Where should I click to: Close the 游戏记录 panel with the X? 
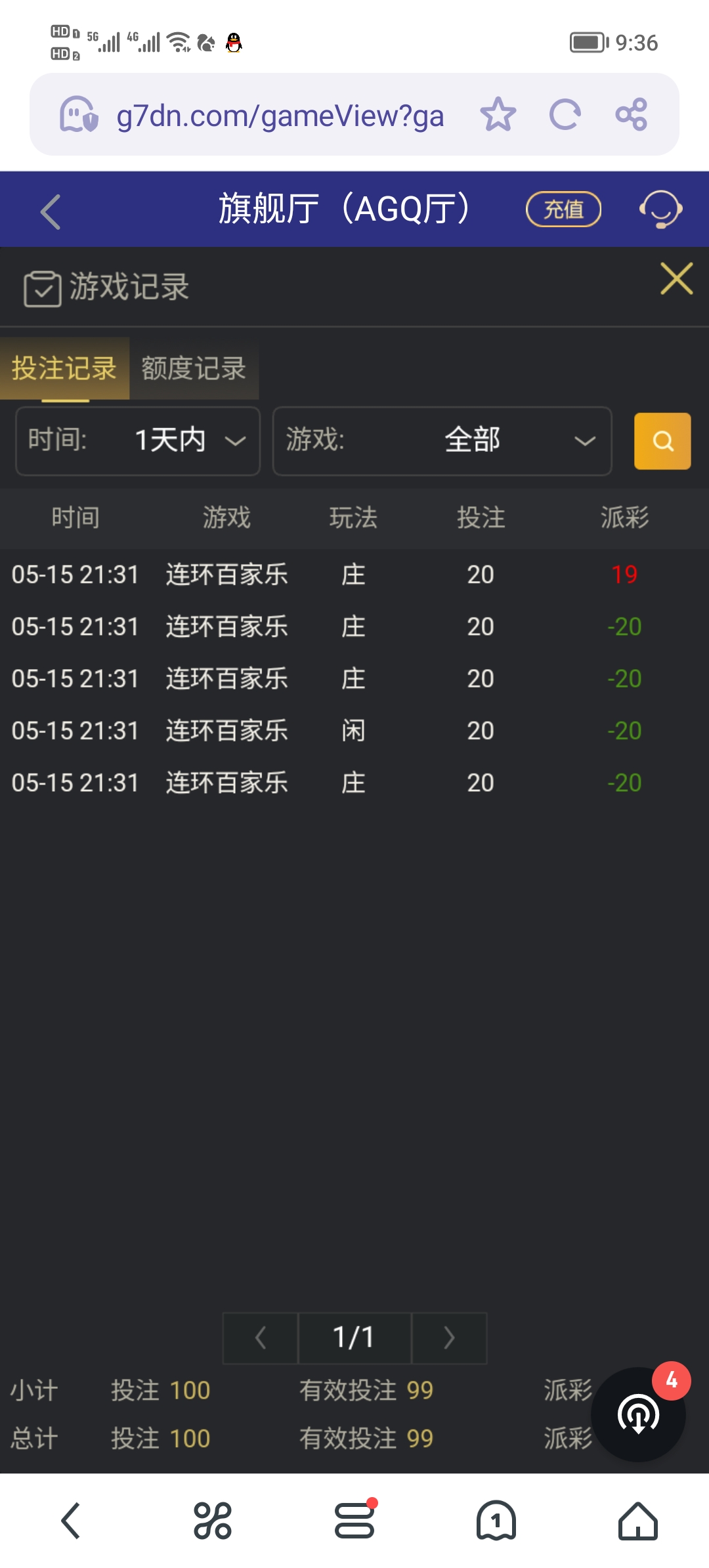click(677, 278)
